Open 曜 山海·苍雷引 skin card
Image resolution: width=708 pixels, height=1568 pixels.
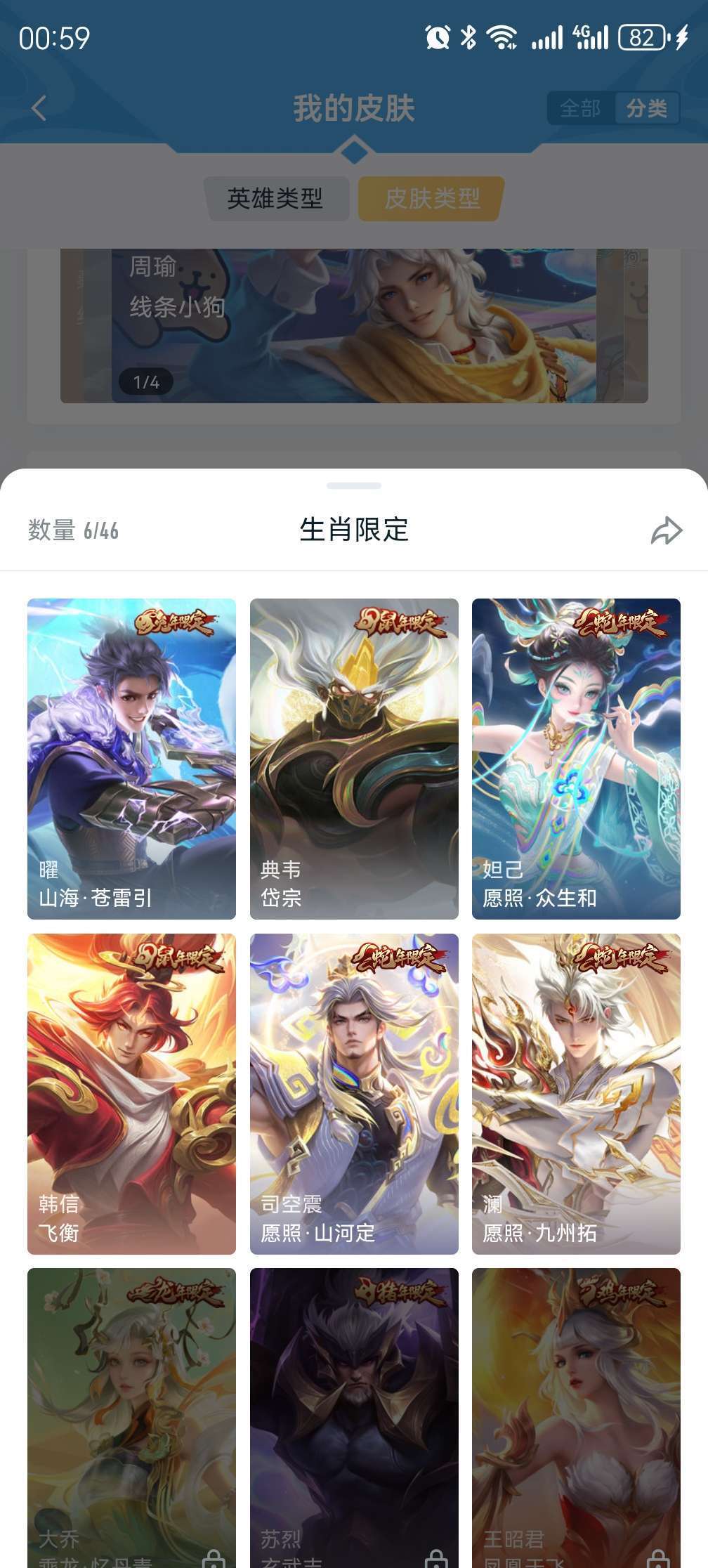pos(131,759)
